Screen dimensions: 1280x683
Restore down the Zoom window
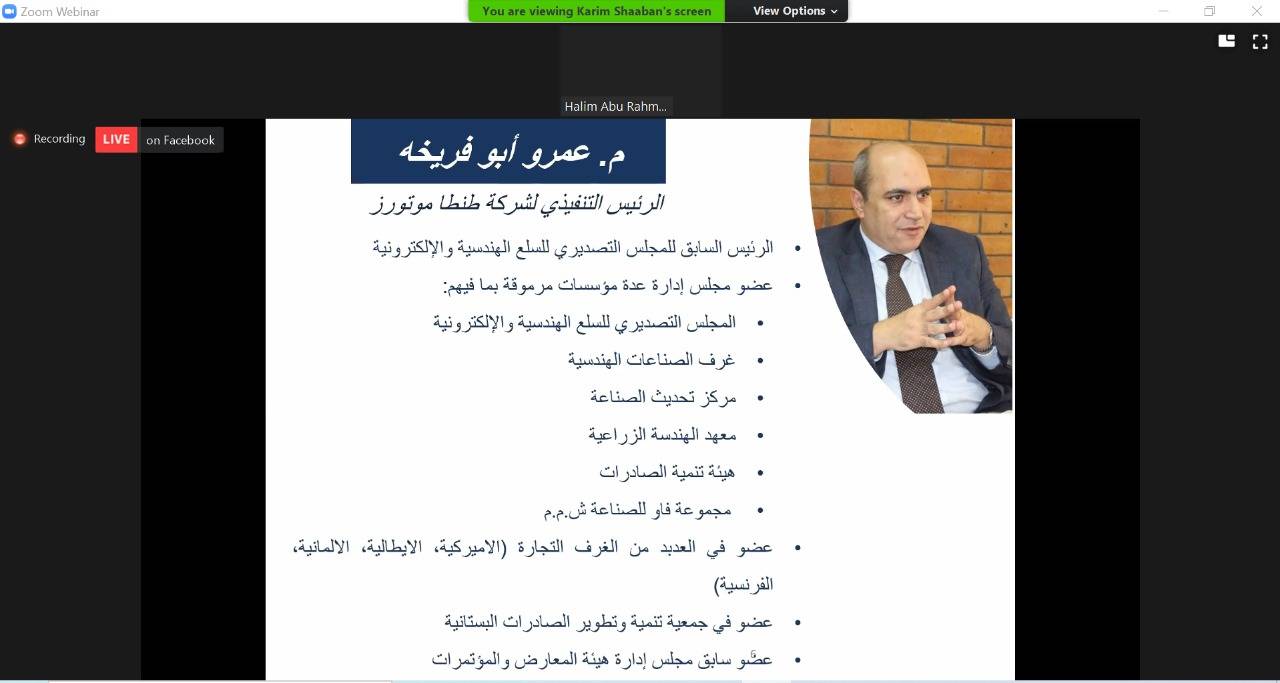tap(1209, 11)
